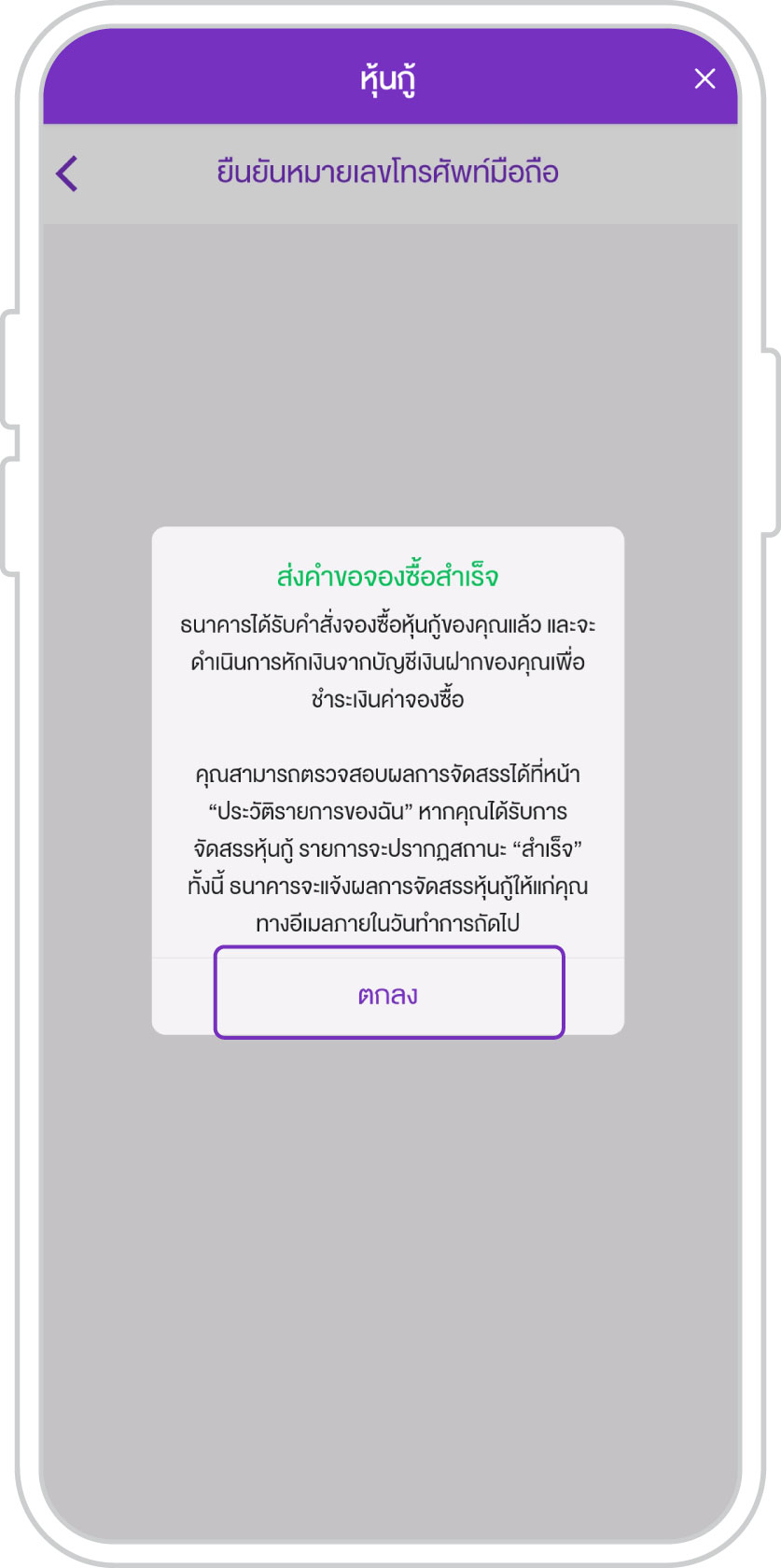Go back using the purple arrow
This screenshot has height=1568, width=781.
tap(67, 174)
